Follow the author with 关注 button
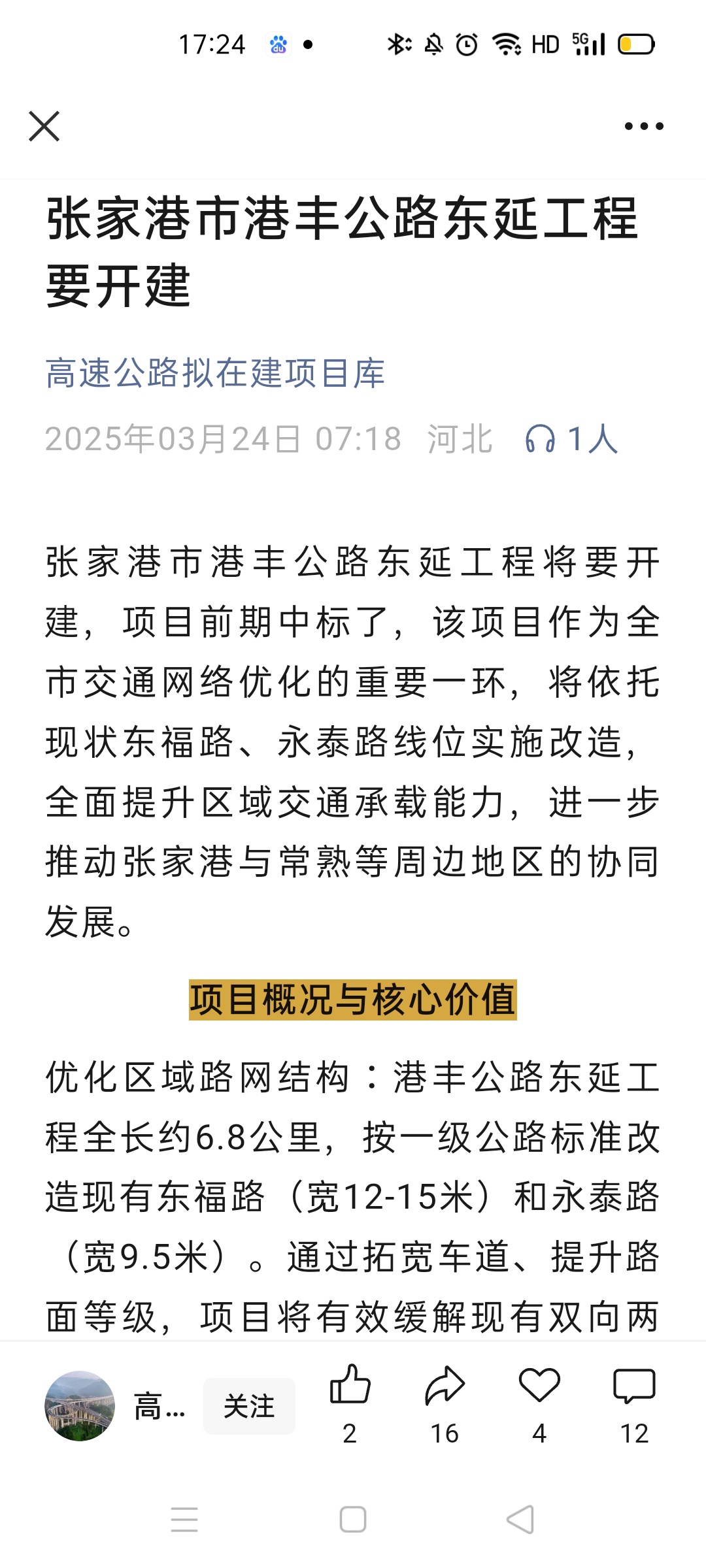The image size is (706, 1568). (249, 1406)
